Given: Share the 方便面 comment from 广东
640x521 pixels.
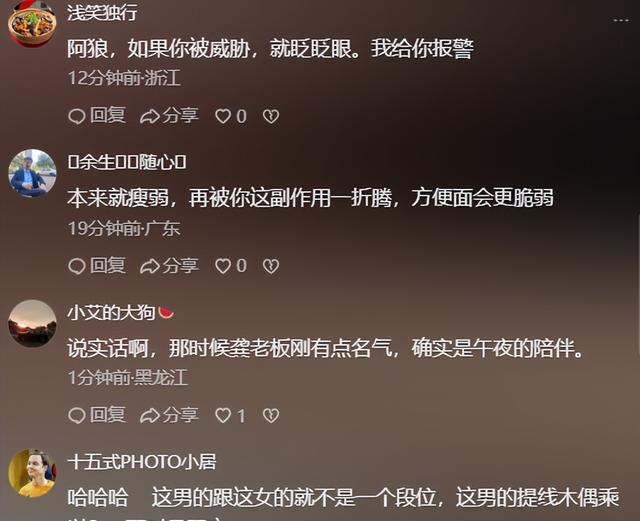Looking at the screenshot, I should pyautogui.click(x=169, y=265).
